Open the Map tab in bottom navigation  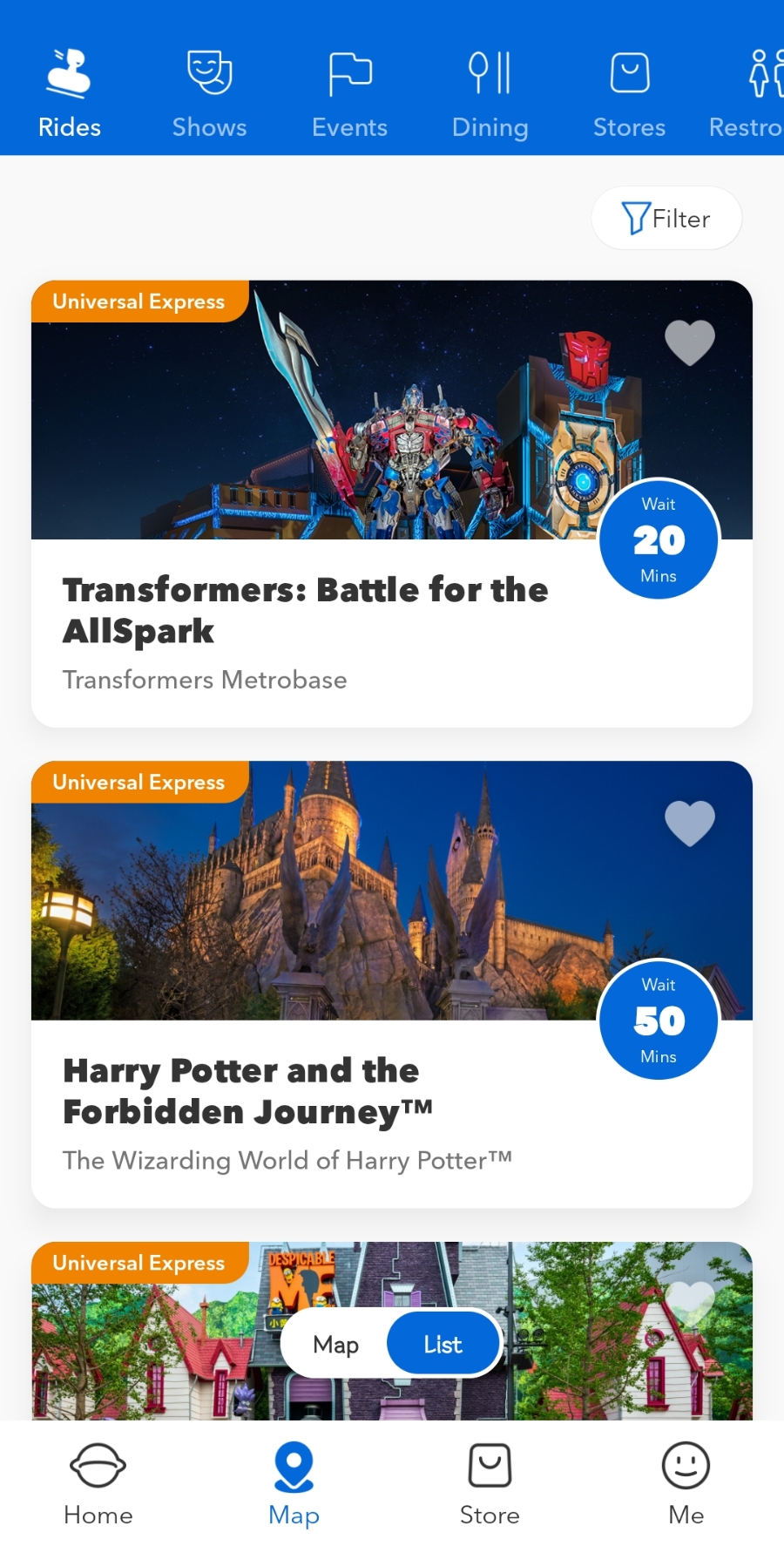click(294, 1483)
